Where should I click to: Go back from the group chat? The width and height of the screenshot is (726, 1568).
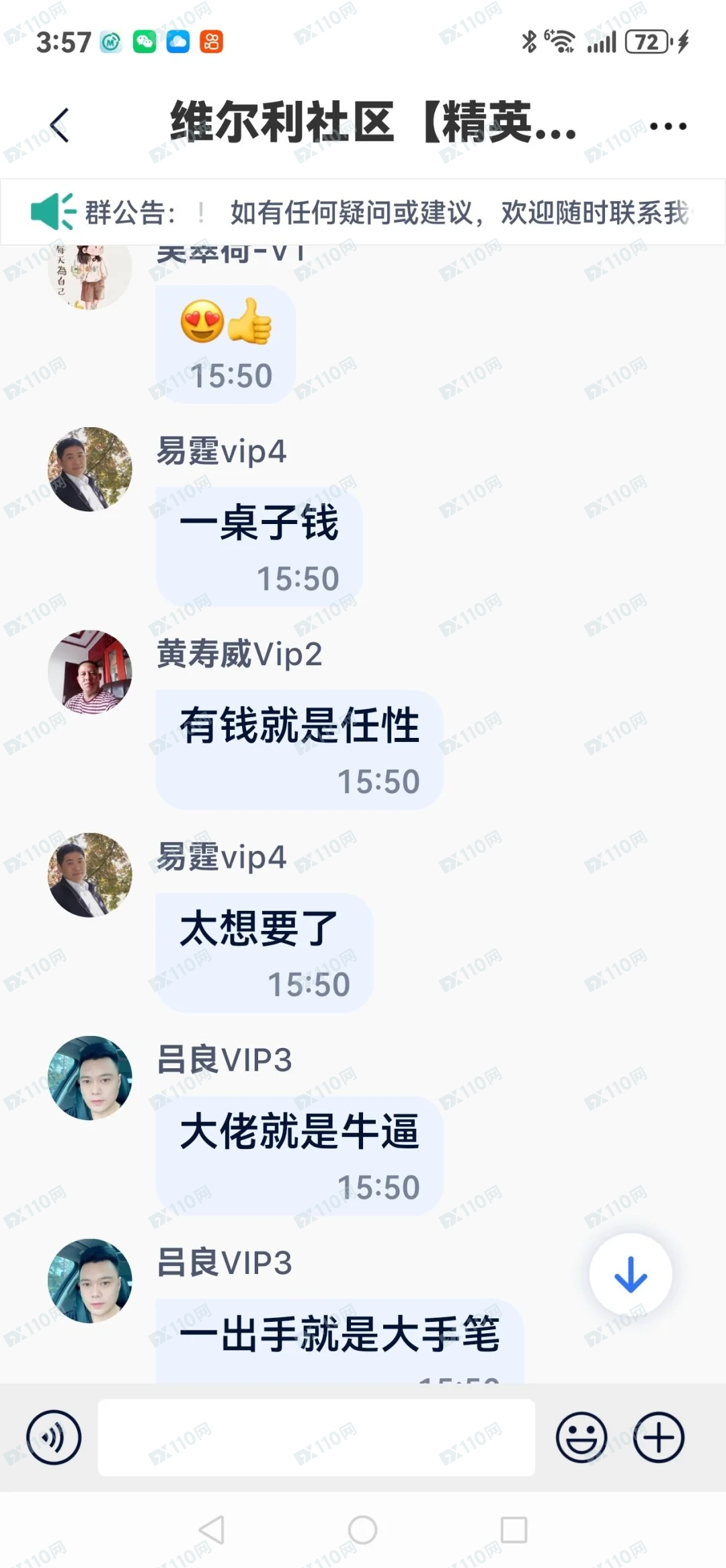point(59,125)
